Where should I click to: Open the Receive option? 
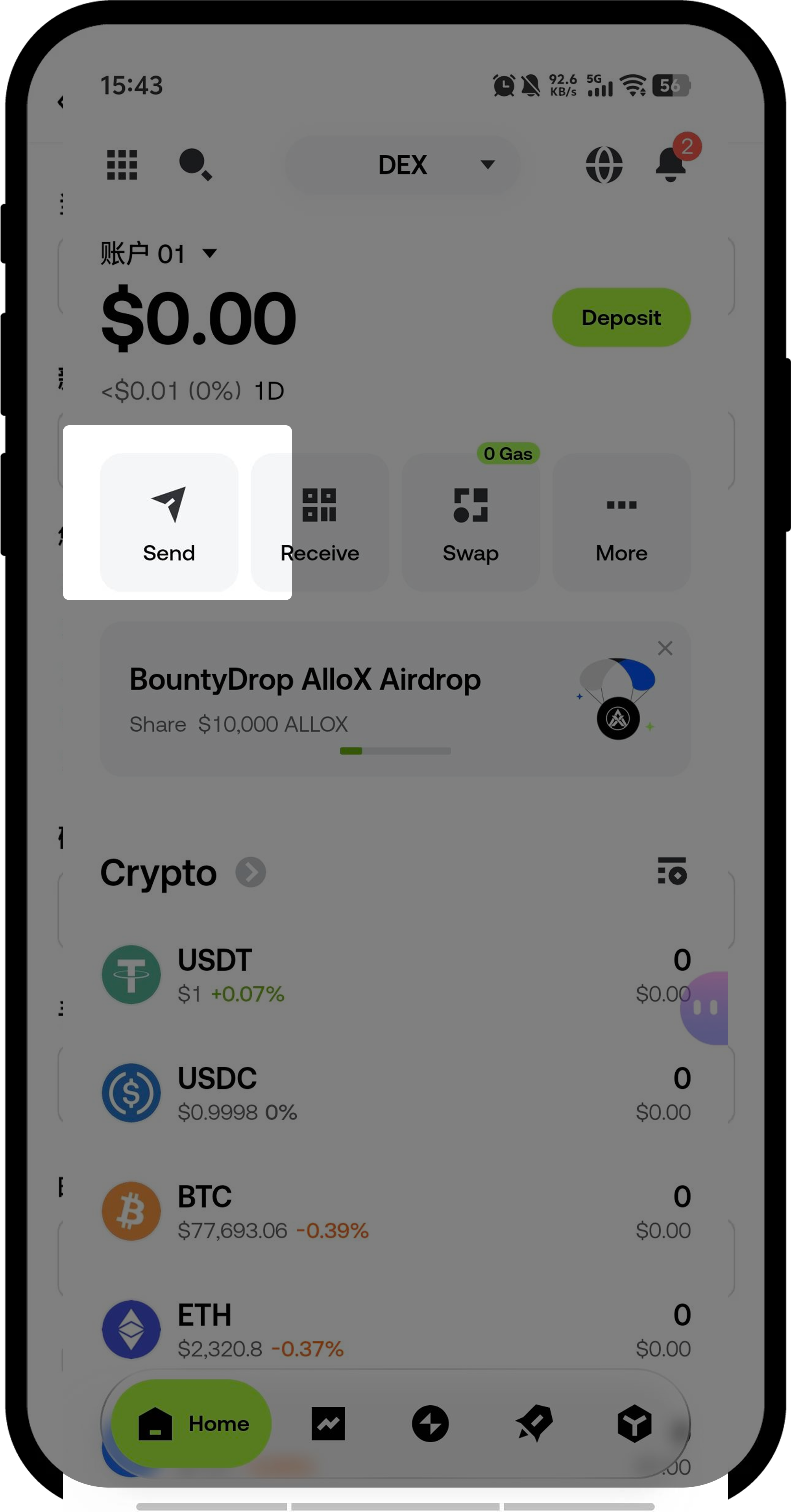point(320,522)
